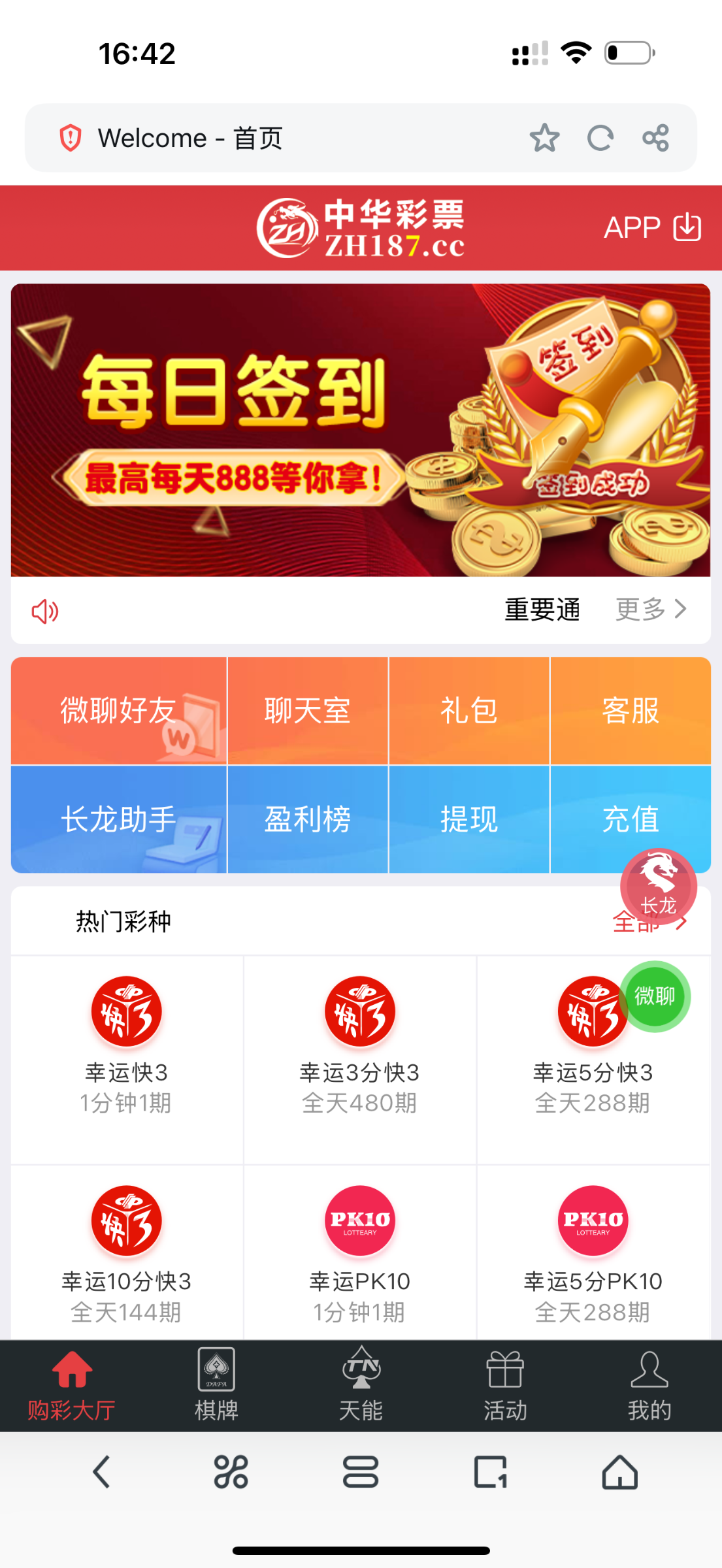This screenshot has width=722, height=1568.
Task: Open the 提现 withdrawal page
Action: pos(469,819)
